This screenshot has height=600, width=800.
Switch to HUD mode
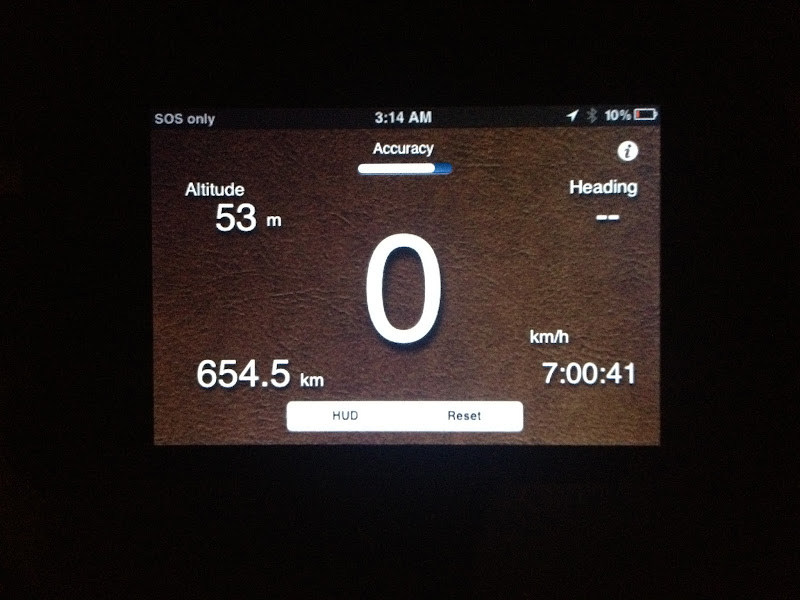[x=345, y=416]
